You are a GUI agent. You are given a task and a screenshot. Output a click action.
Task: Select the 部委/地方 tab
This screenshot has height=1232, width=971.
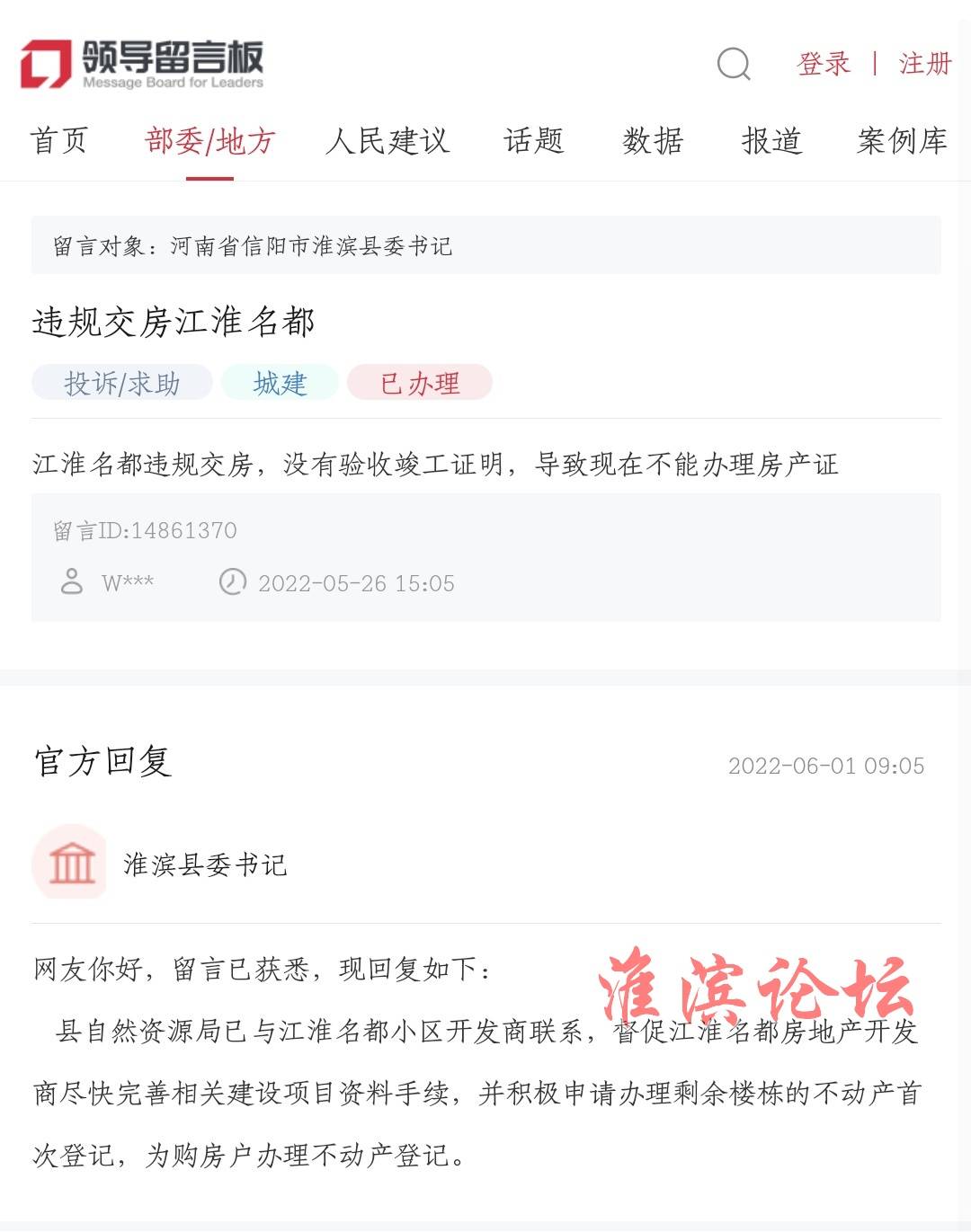tap(209, 141)
